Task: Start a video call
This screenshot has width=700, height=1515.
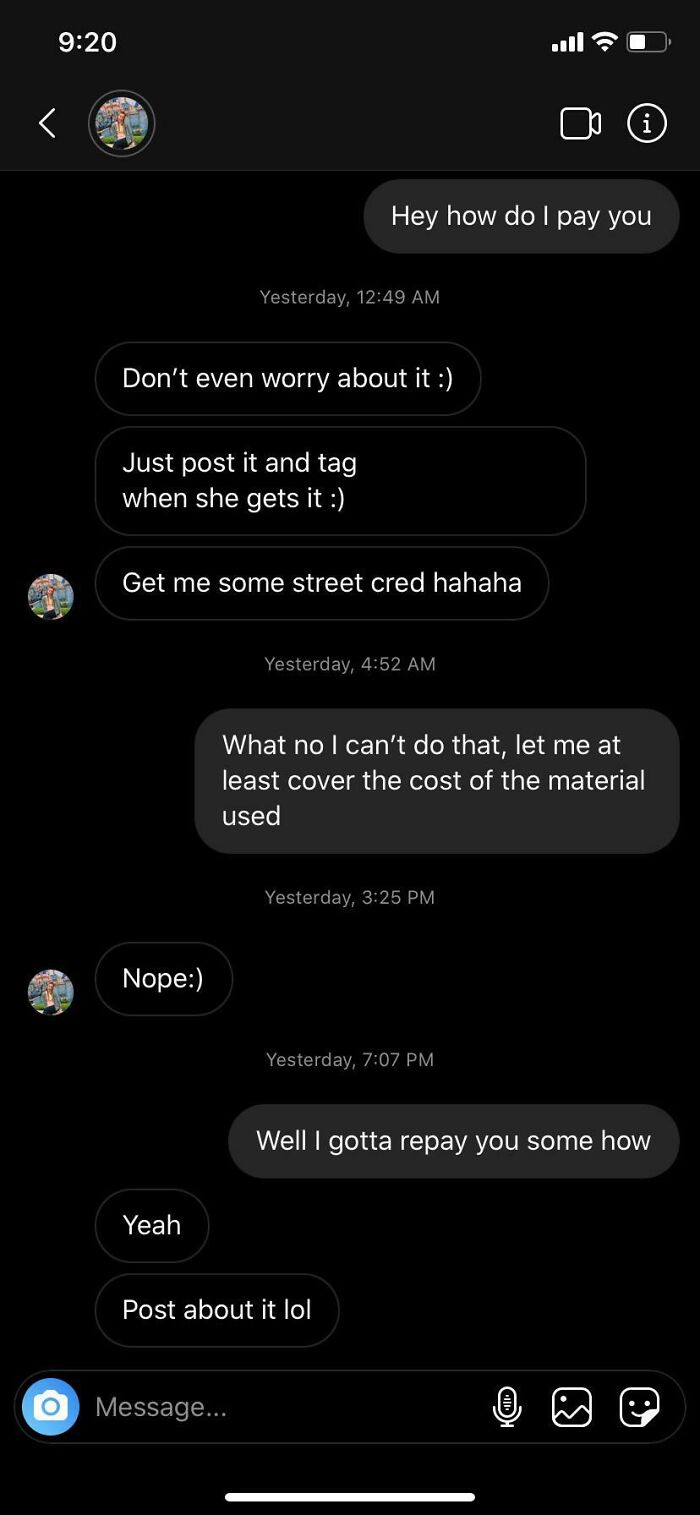Action: (580, 123)
